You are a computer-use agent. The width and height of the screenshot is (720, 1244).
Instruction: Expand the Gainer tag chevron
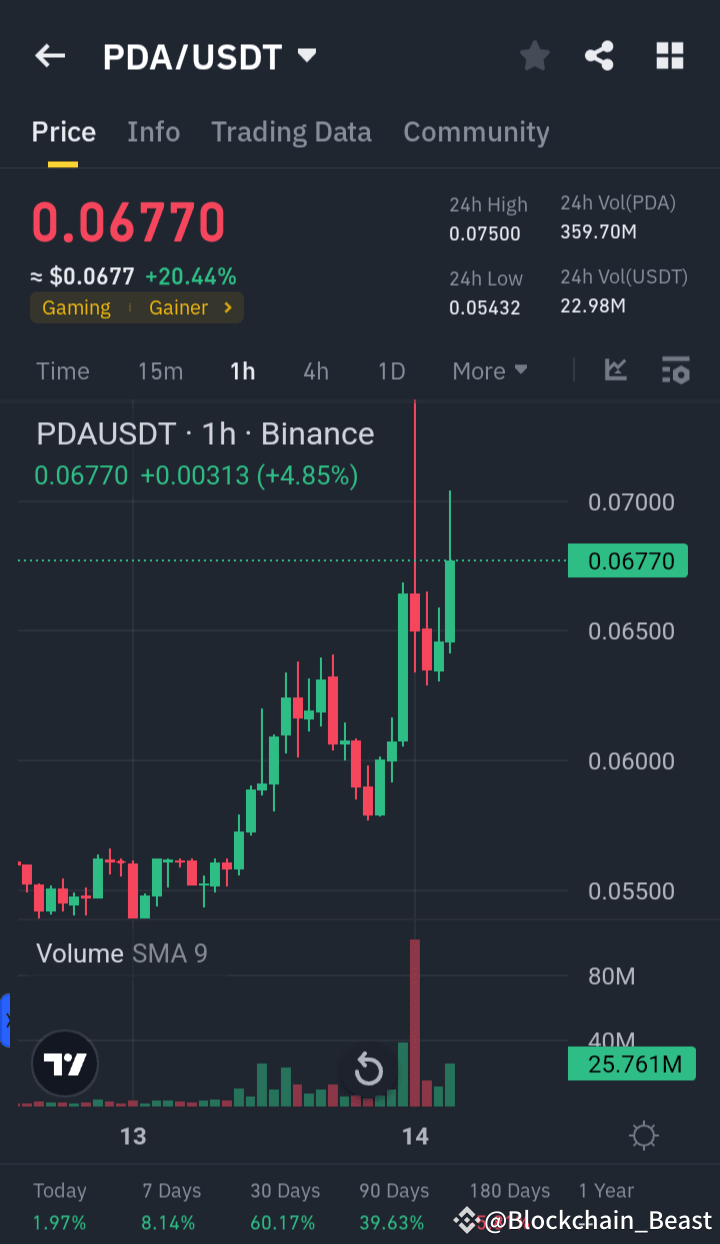click(229, 308)
